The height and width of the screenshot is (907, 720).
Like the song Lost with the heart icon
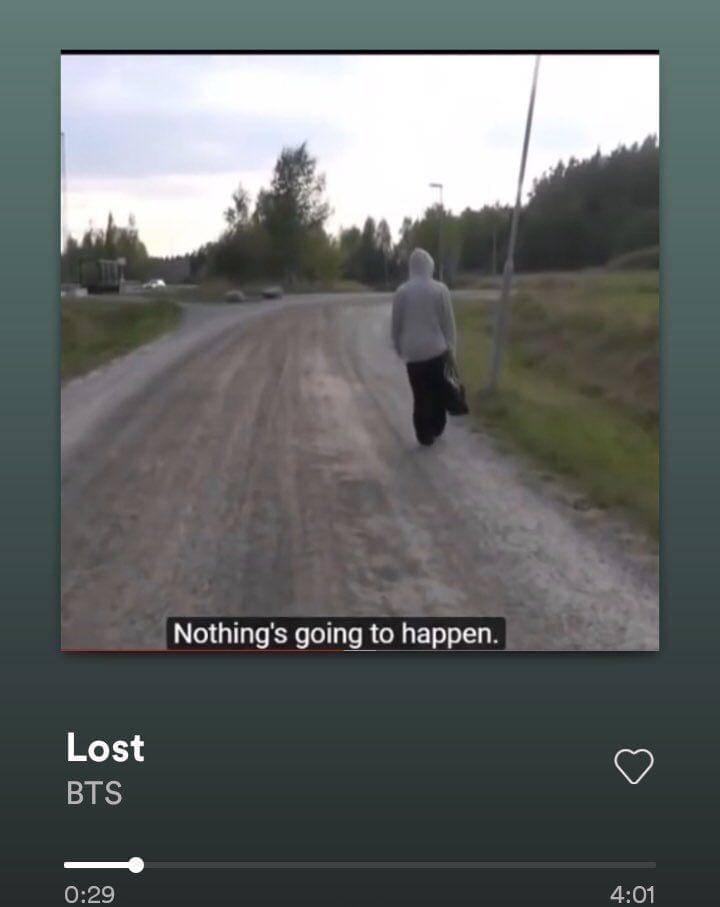[x=633, y=767]
